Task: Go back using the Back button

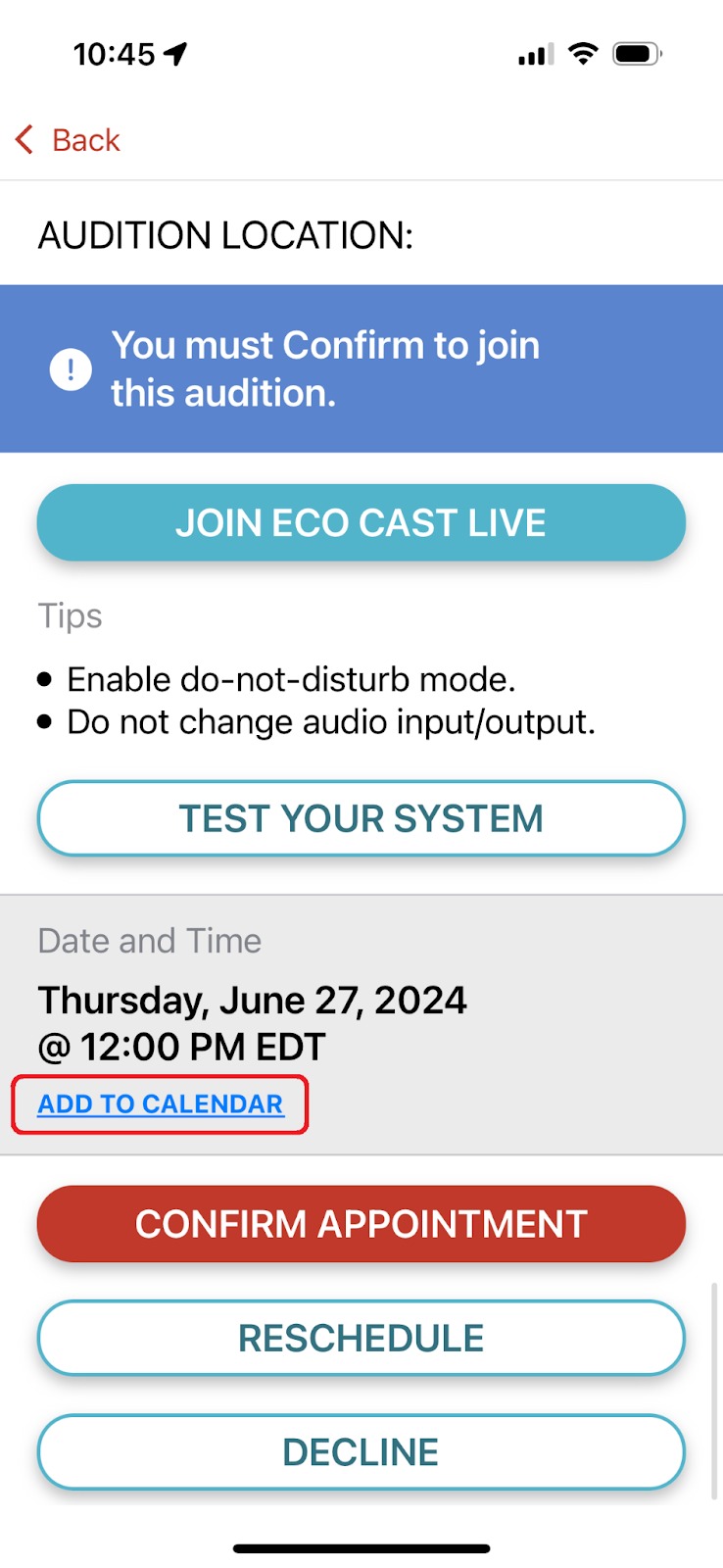Action: (68, 140)
